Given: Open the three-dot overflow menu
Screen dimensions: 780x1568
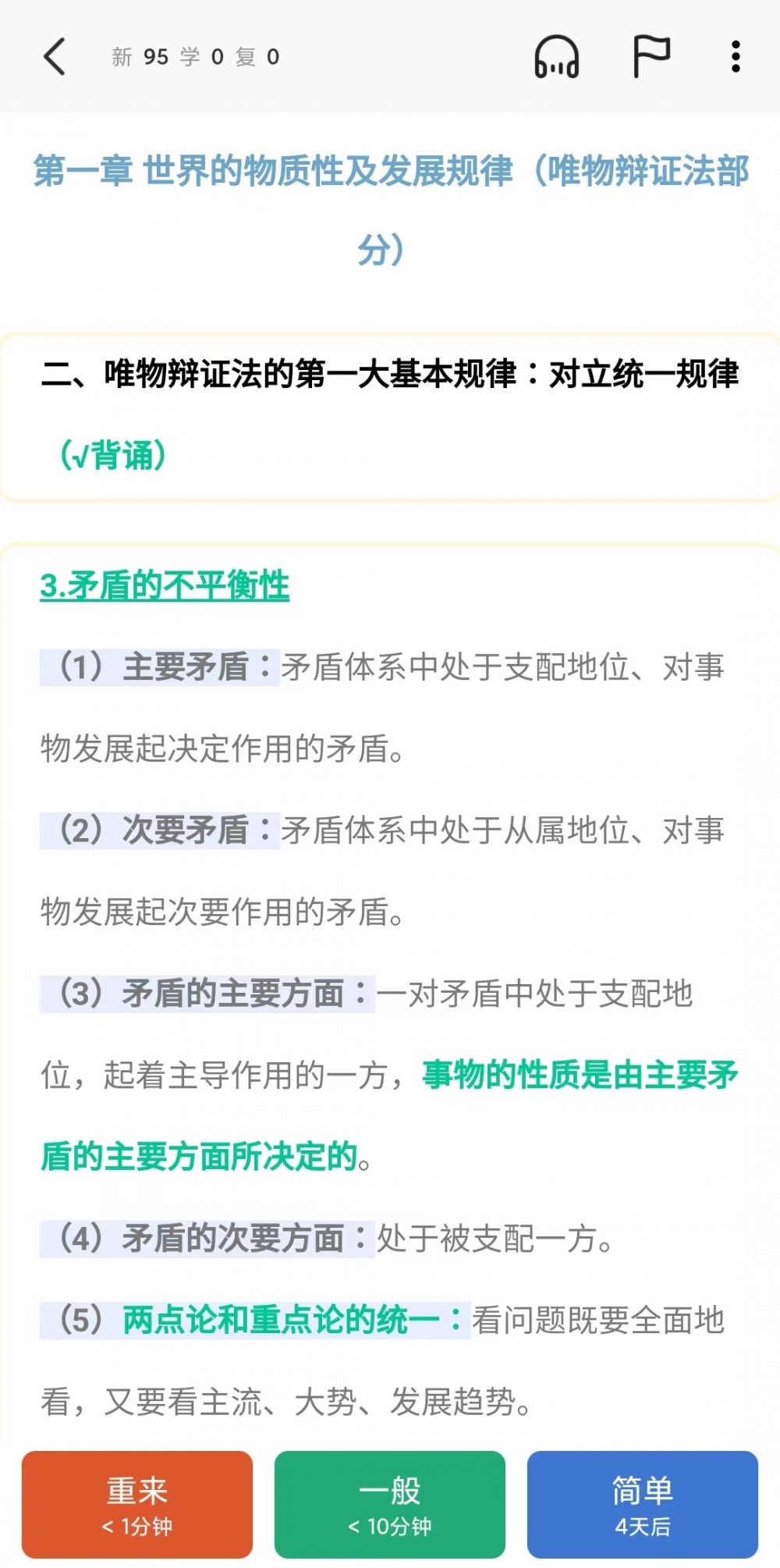Looking at the screenshot, I should point(735,57).
